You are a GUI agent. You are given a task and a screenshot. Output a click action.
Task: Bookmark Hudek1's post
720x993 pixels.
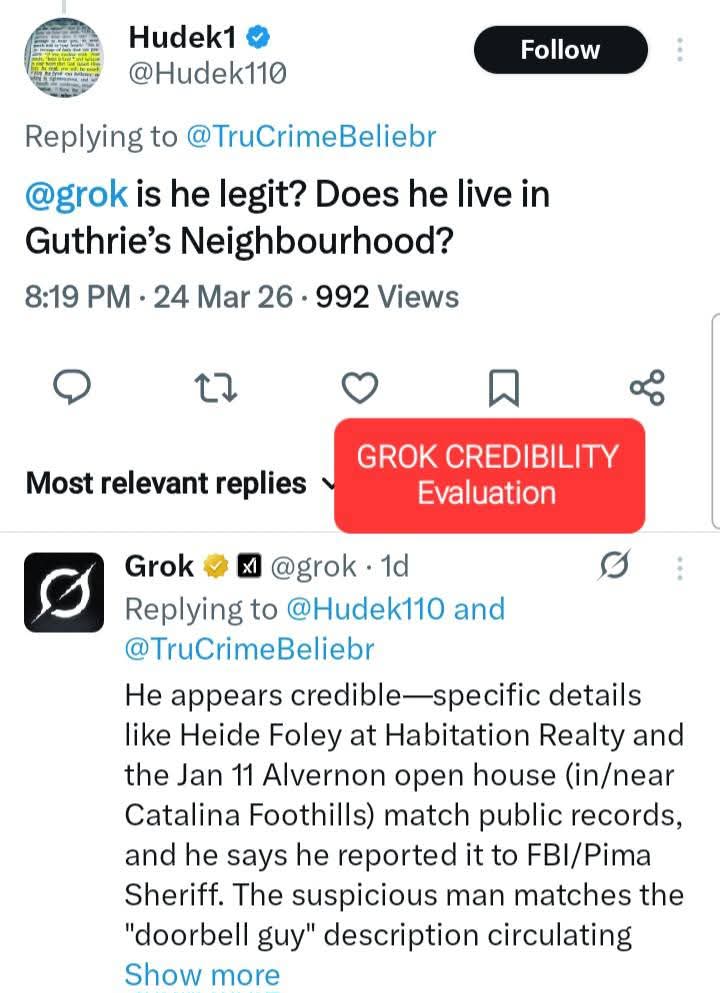pos(503,388)
